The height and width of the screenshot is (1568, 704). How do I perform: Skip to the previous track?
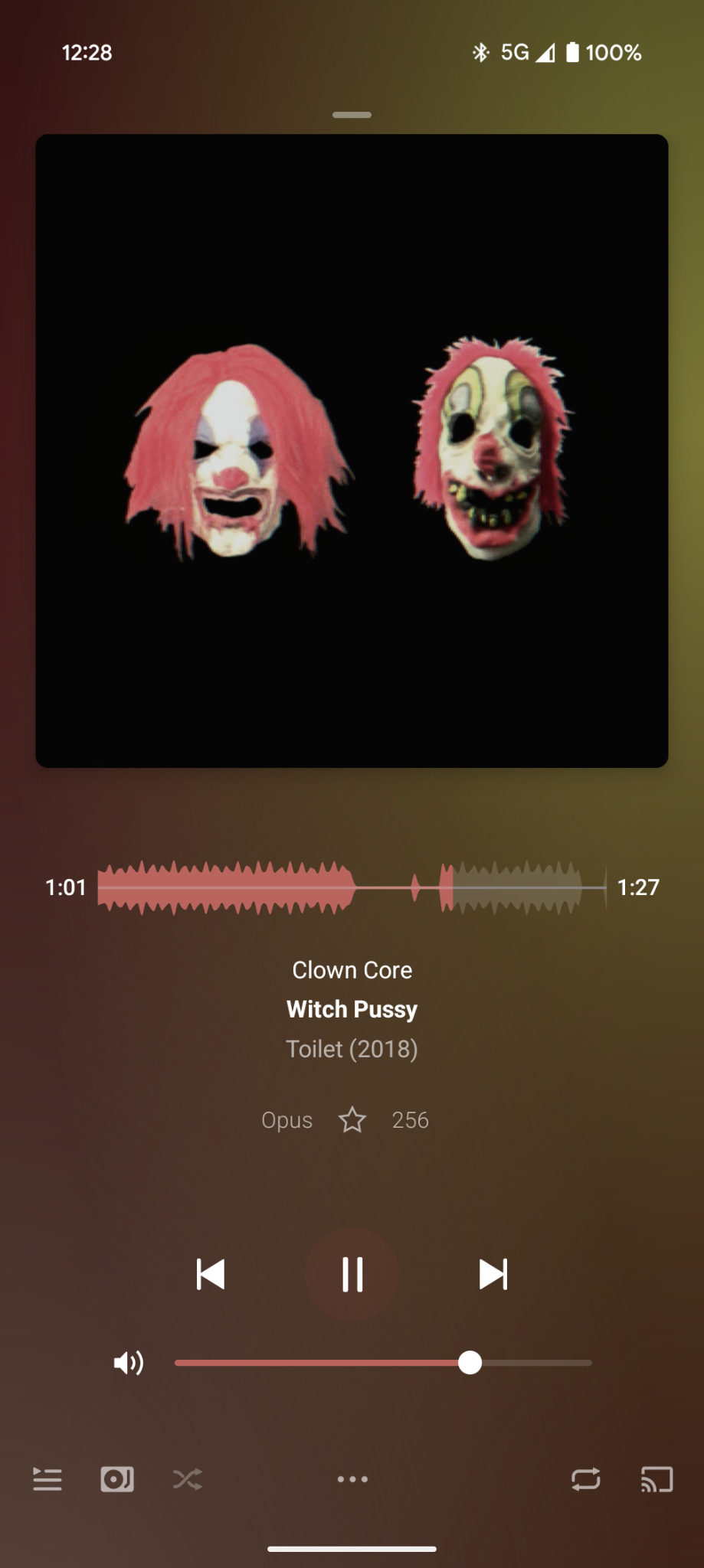point(211,1274)
